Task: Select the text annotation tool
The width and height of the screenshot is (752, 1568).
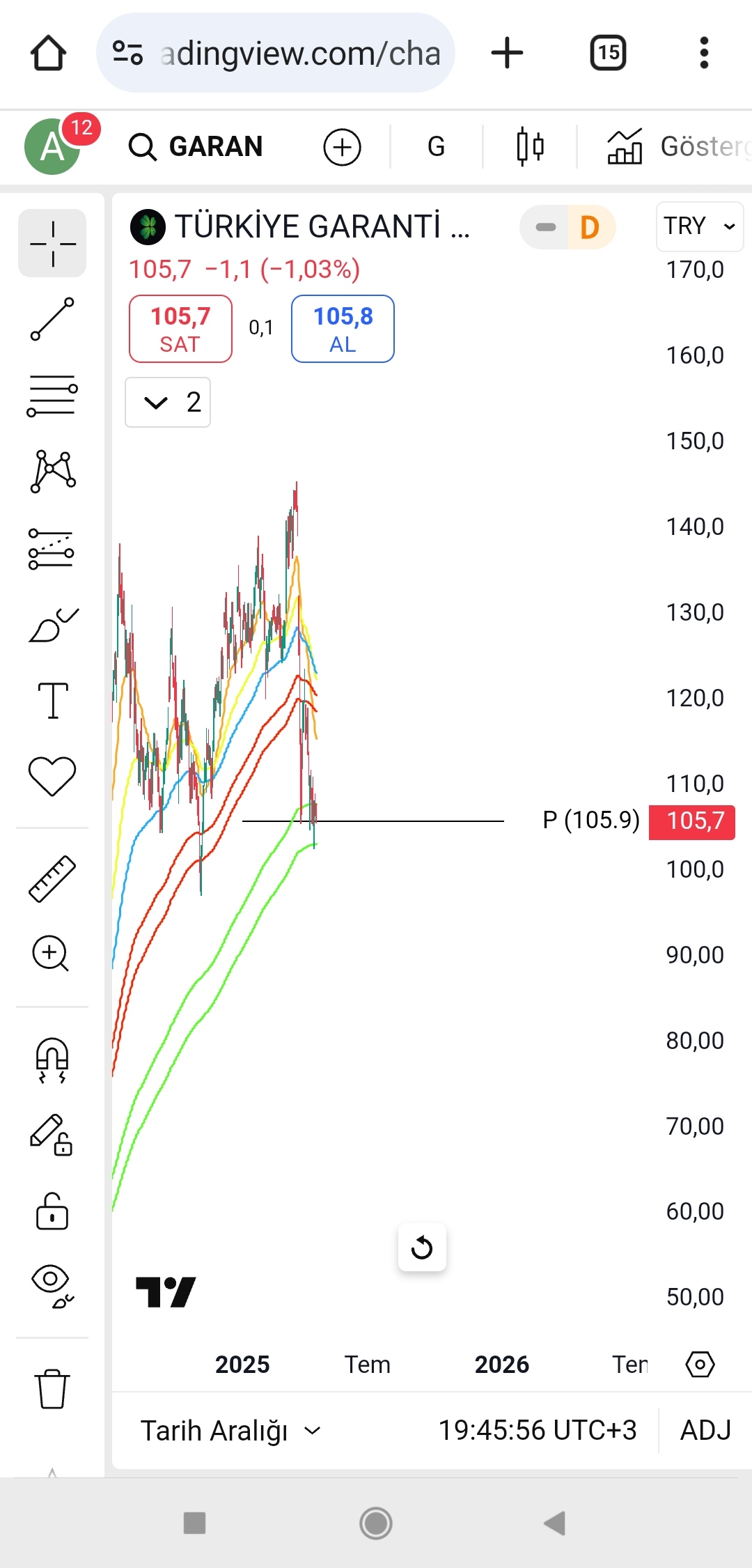Action: click(52, 700)
